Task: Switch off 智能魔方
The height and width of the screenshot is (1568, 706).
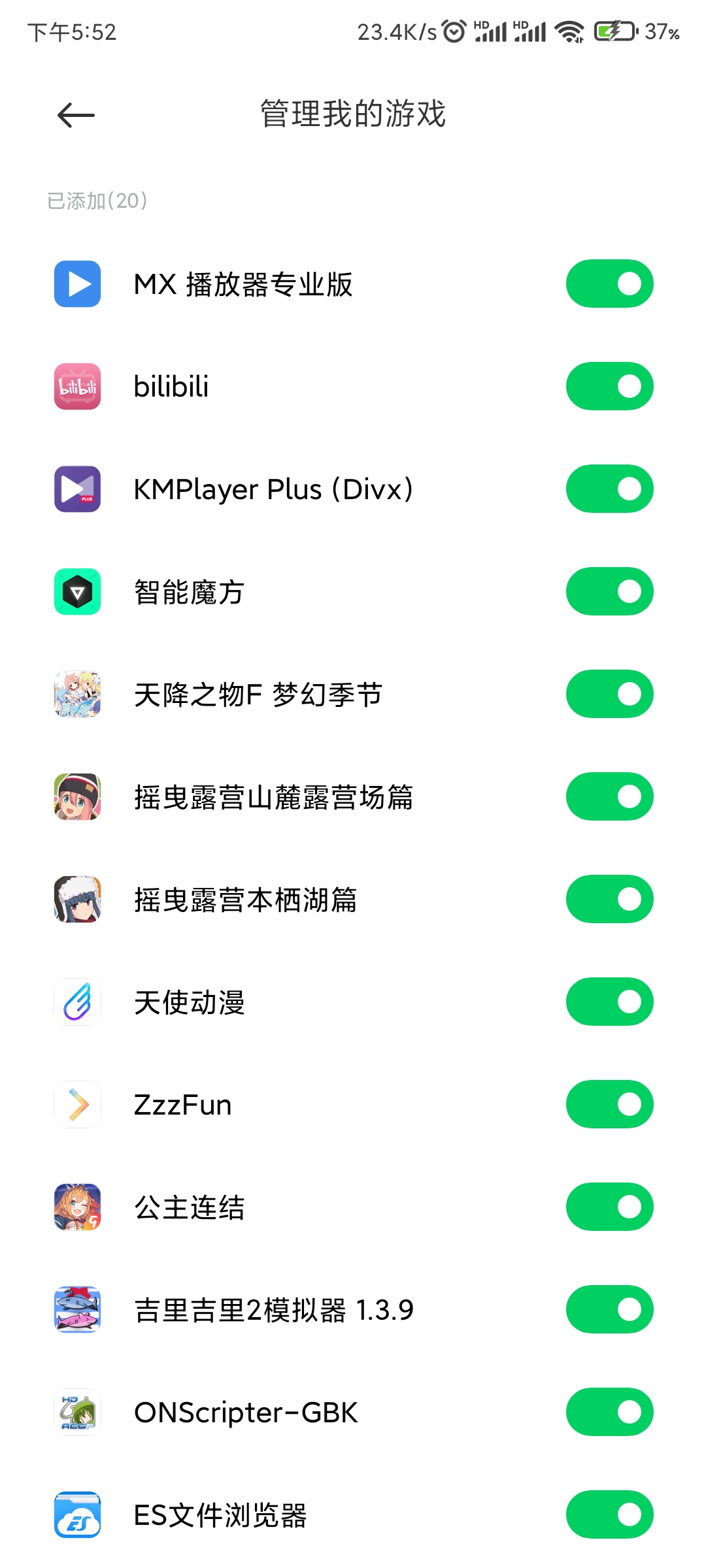Action: click(x=609, y=591)
